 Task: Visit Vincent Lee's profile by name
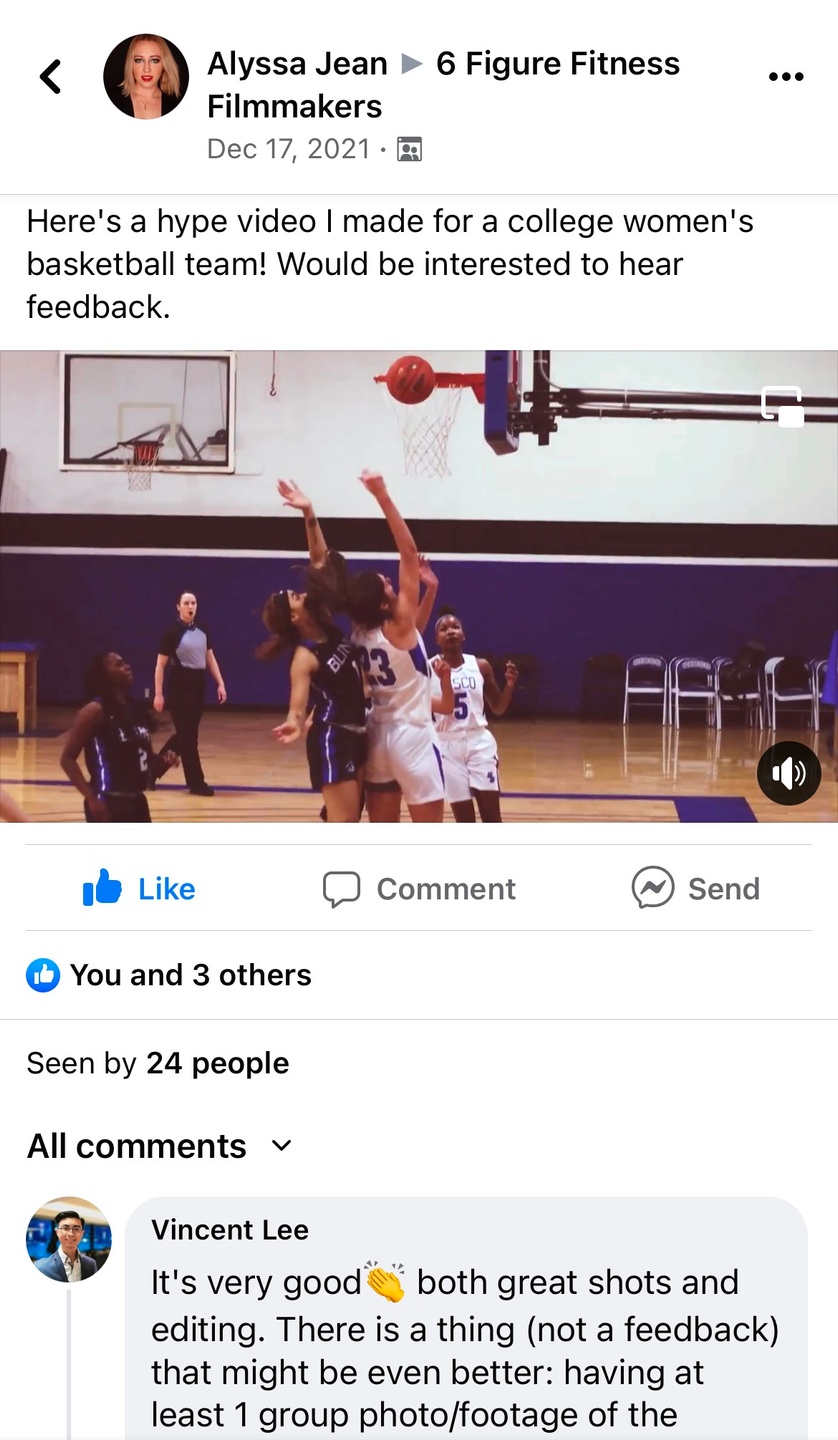230,1230
